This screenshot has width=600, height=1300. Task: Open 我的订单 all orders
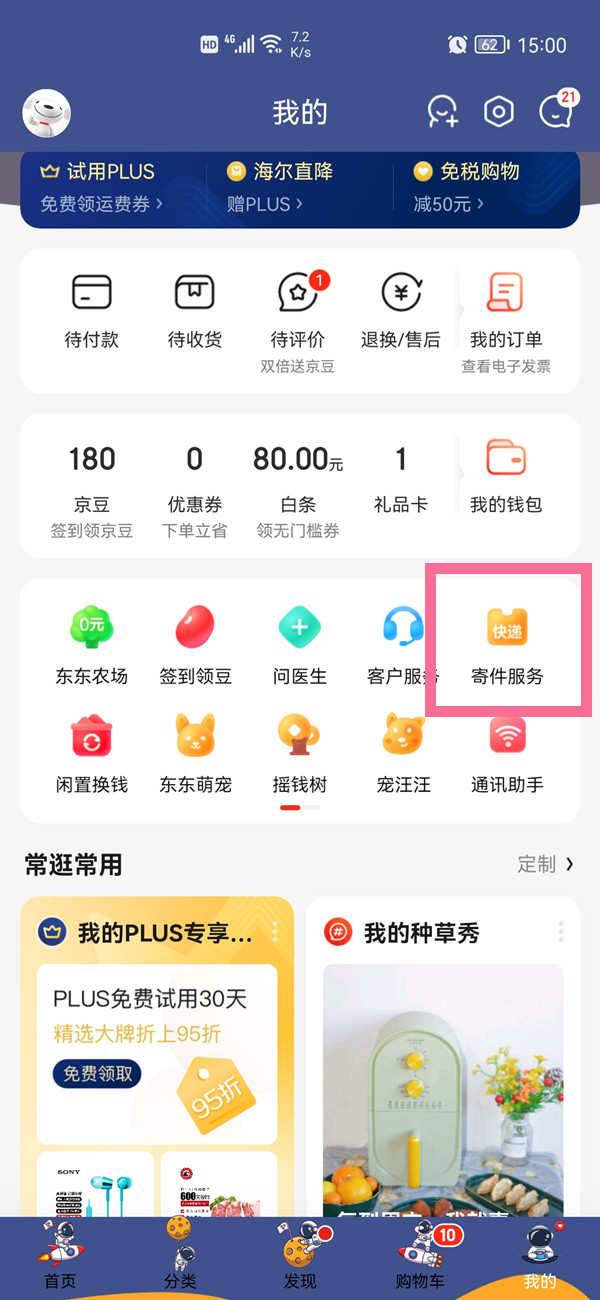506,312
